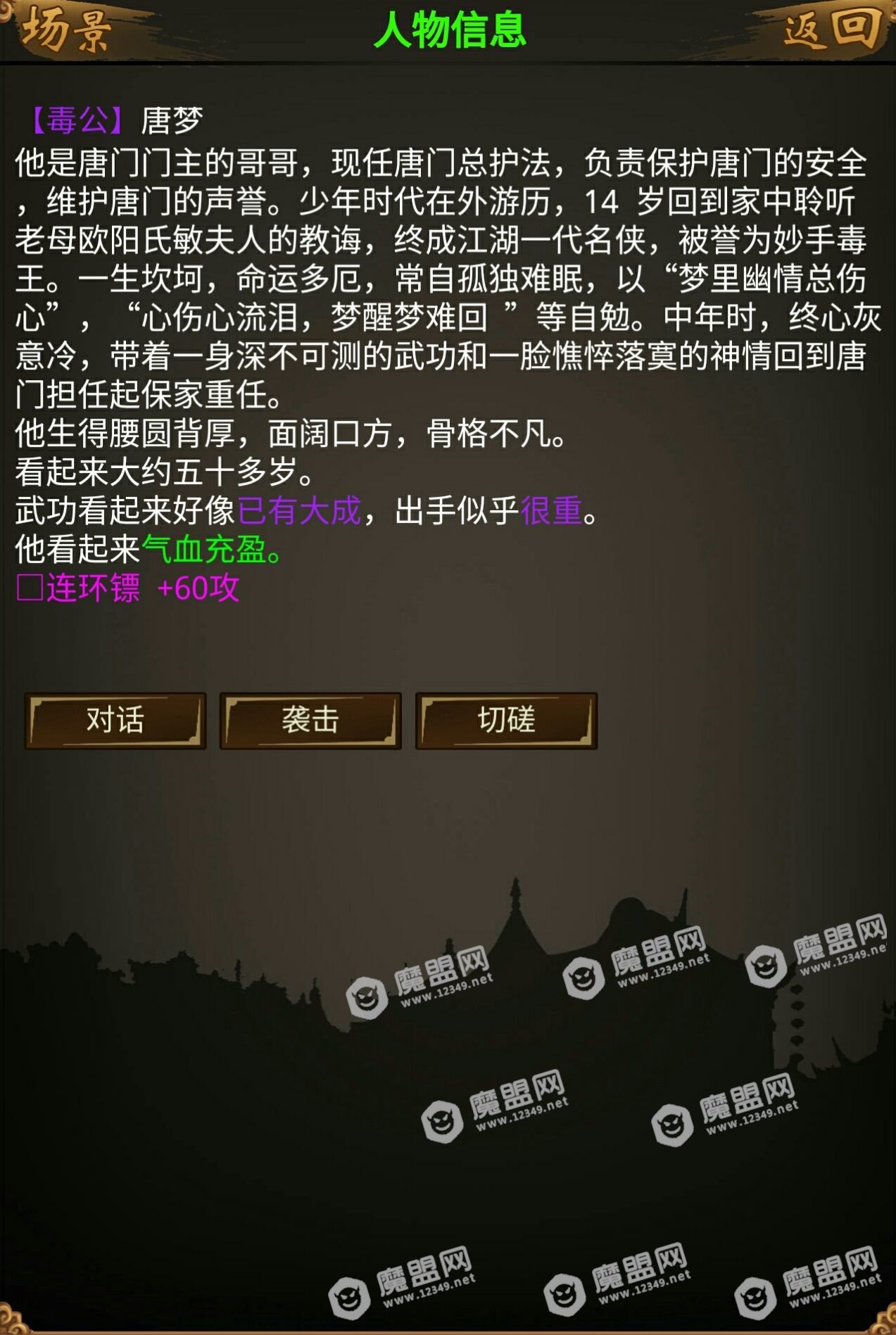Screen dimensions: 896x1335
Task: Start a conversation via 对话
Action: (x=115, y=721)
